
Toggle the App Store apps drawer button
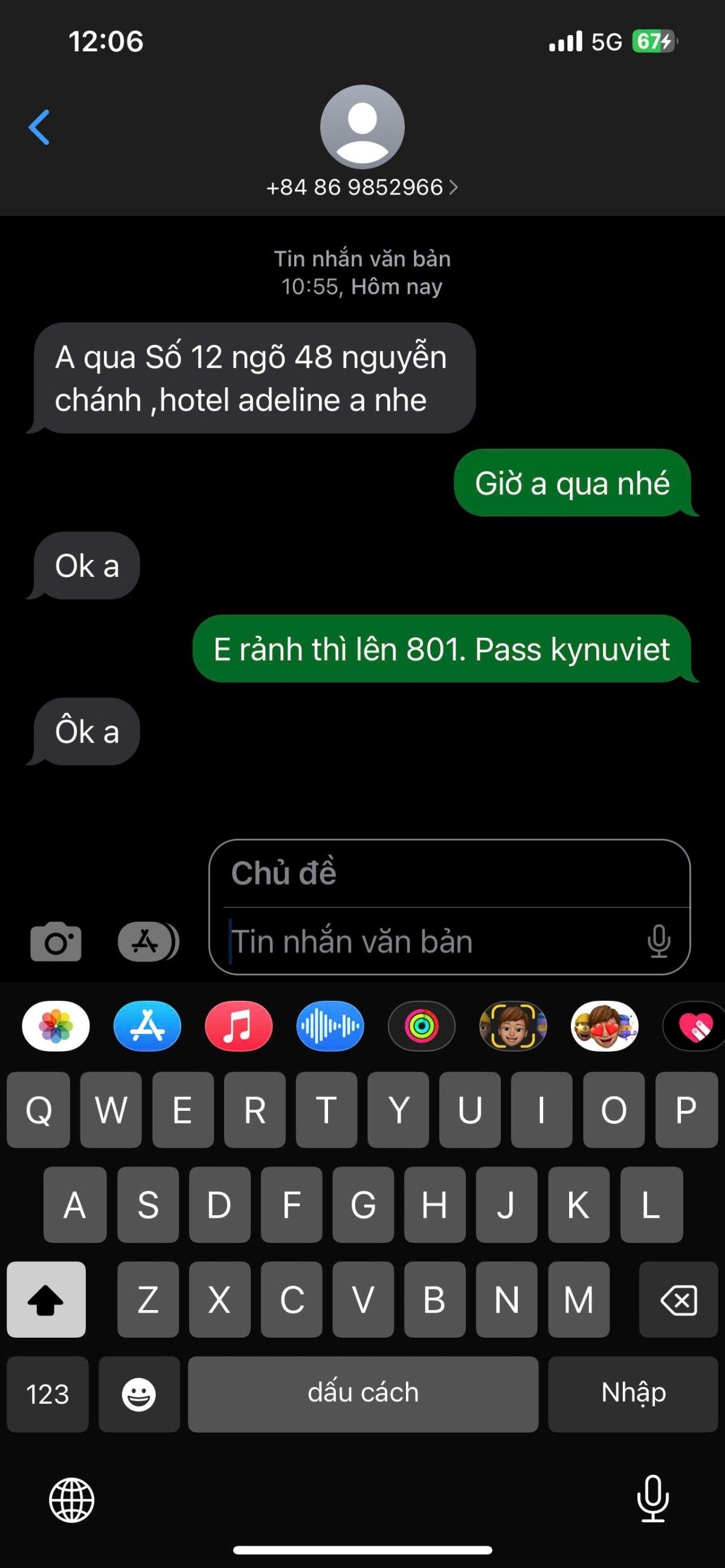click(x=147, y=942)
